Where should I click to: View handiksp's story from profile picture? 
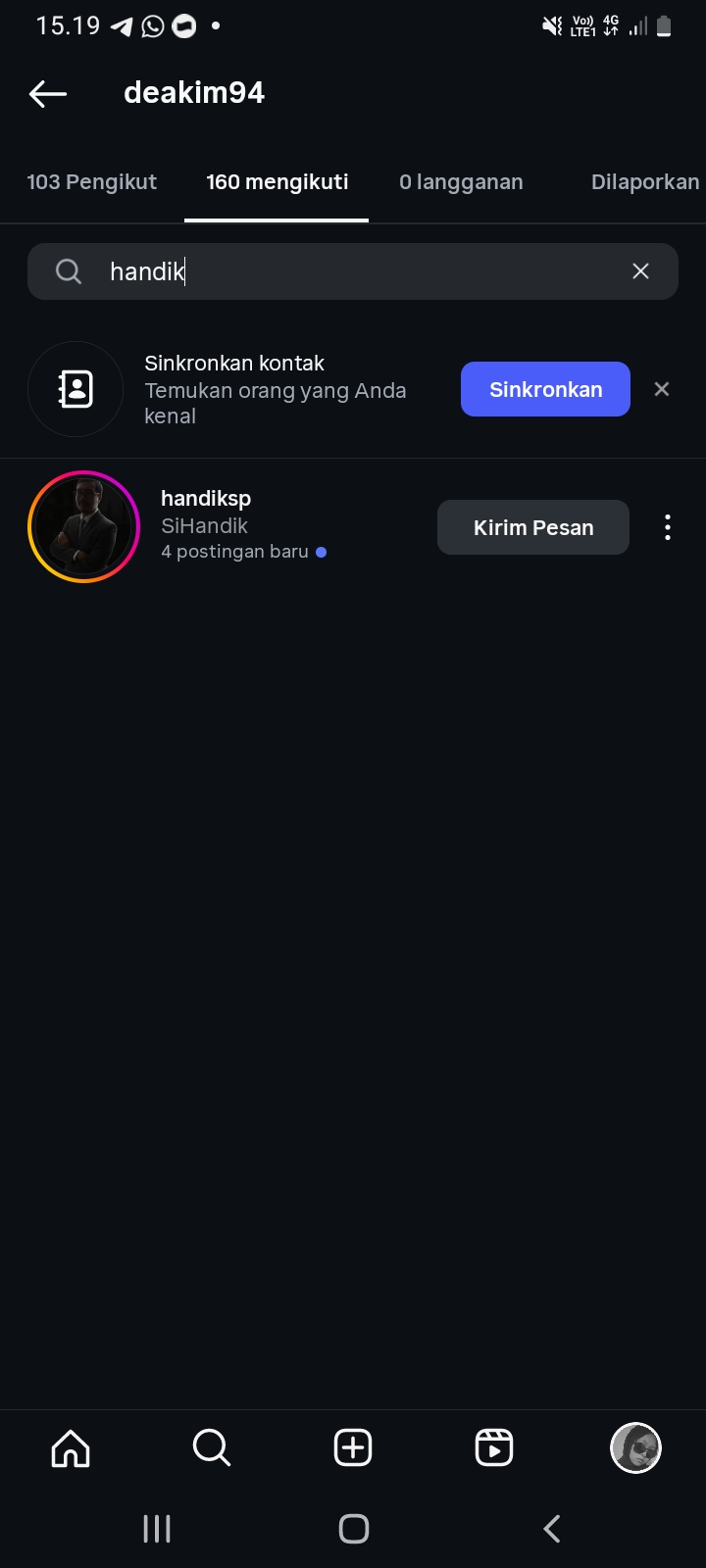click(x=84, y=527)
